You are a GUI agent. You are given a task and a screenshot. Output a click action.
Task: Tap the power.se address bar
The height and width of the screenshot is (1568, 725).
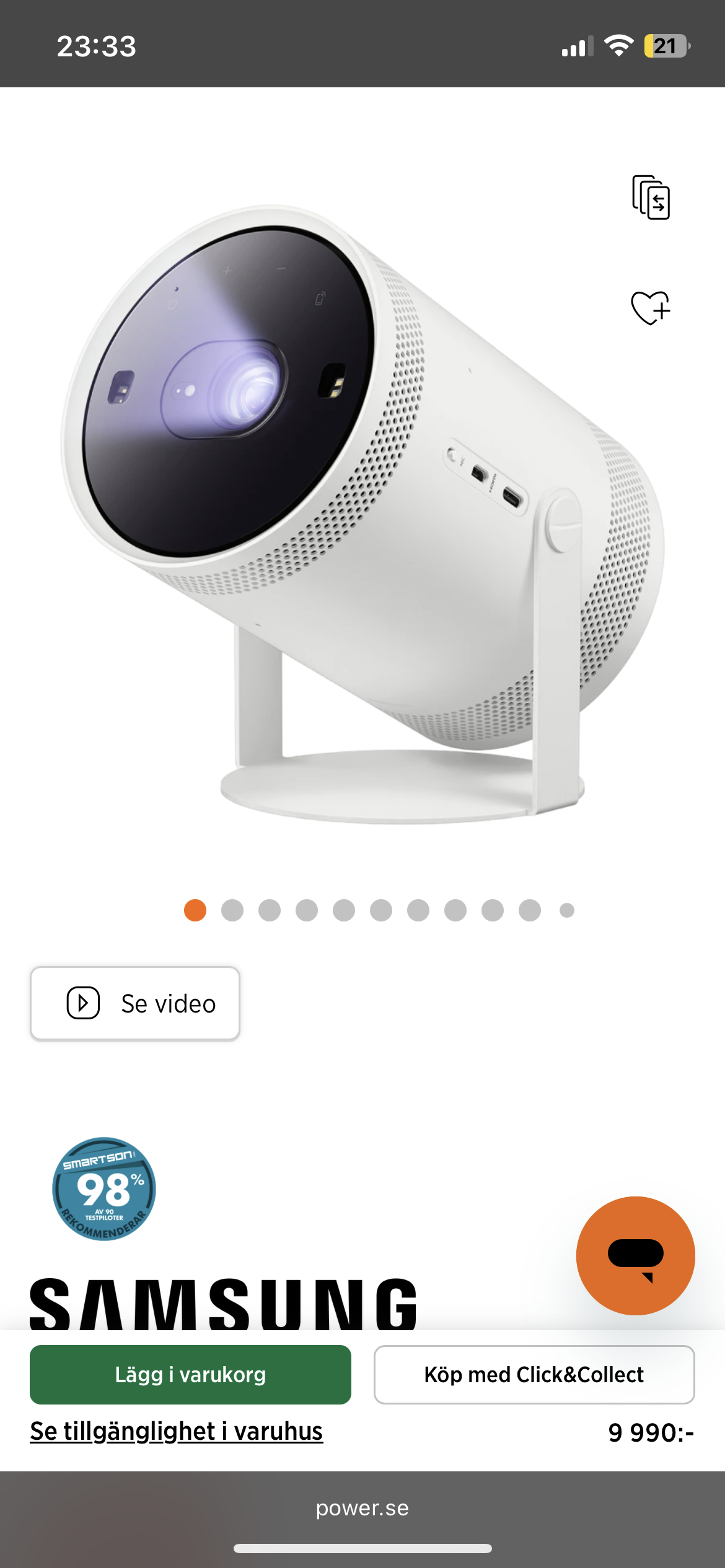pos(362,1508)
